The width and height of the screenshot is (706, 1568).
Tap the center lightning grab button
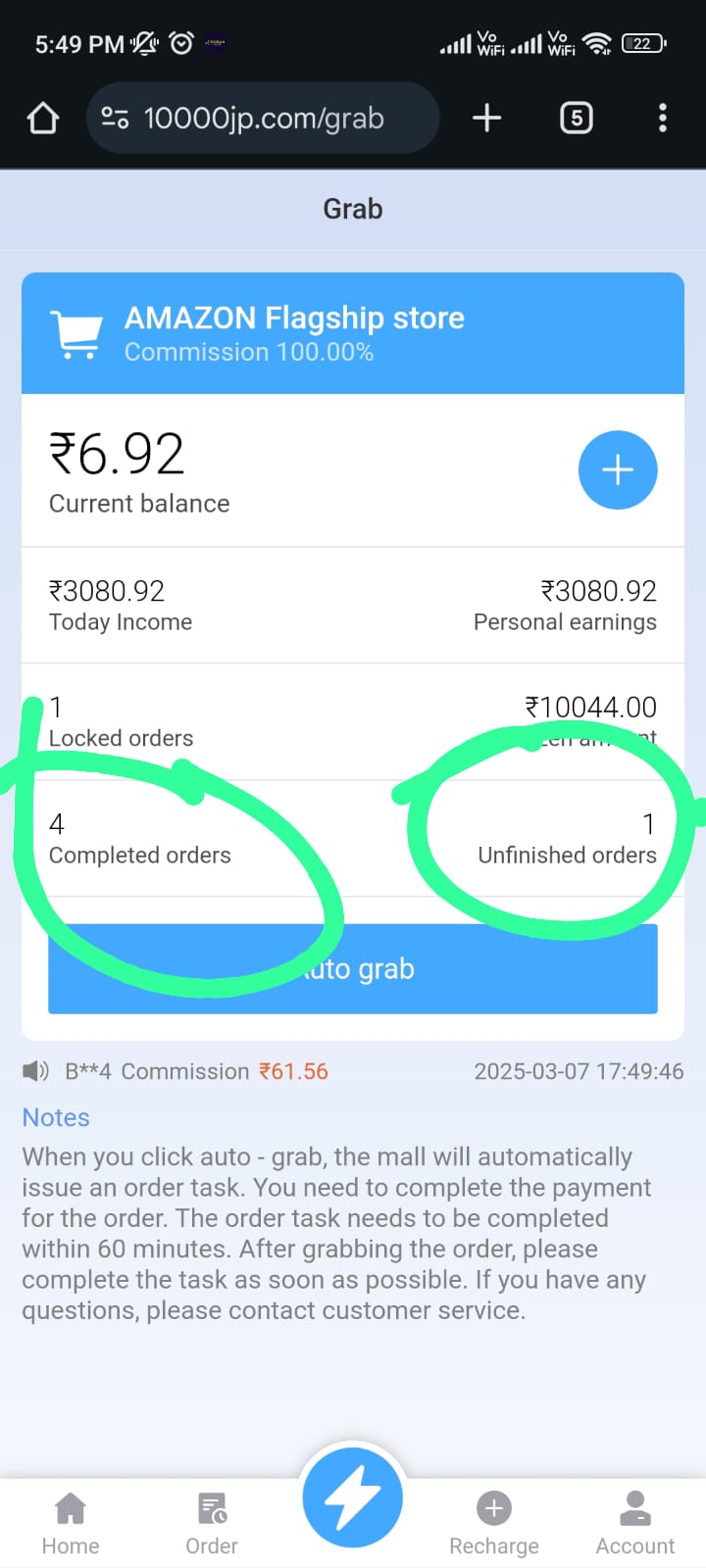(x=353, y=1499)
